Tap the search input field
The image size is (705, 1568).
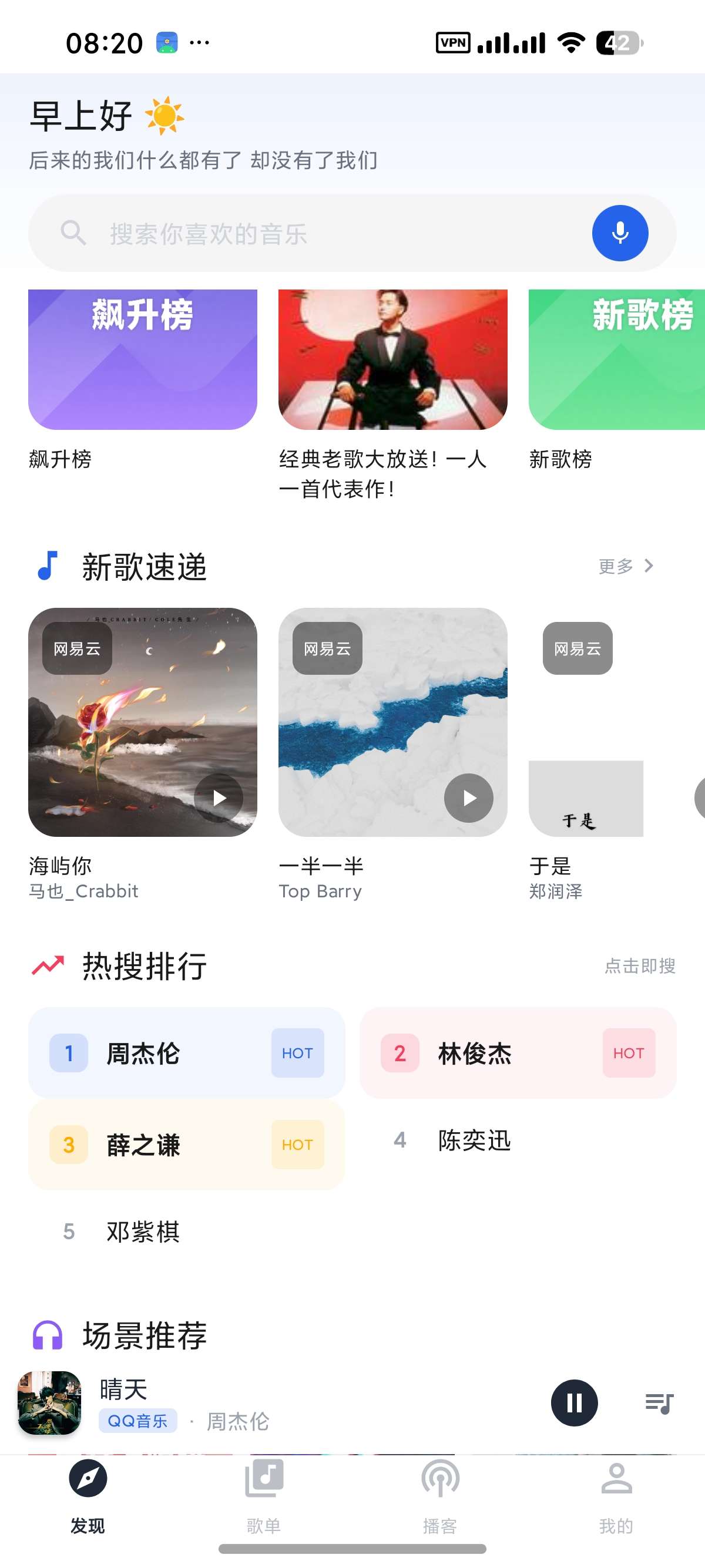tap(304, 233)
